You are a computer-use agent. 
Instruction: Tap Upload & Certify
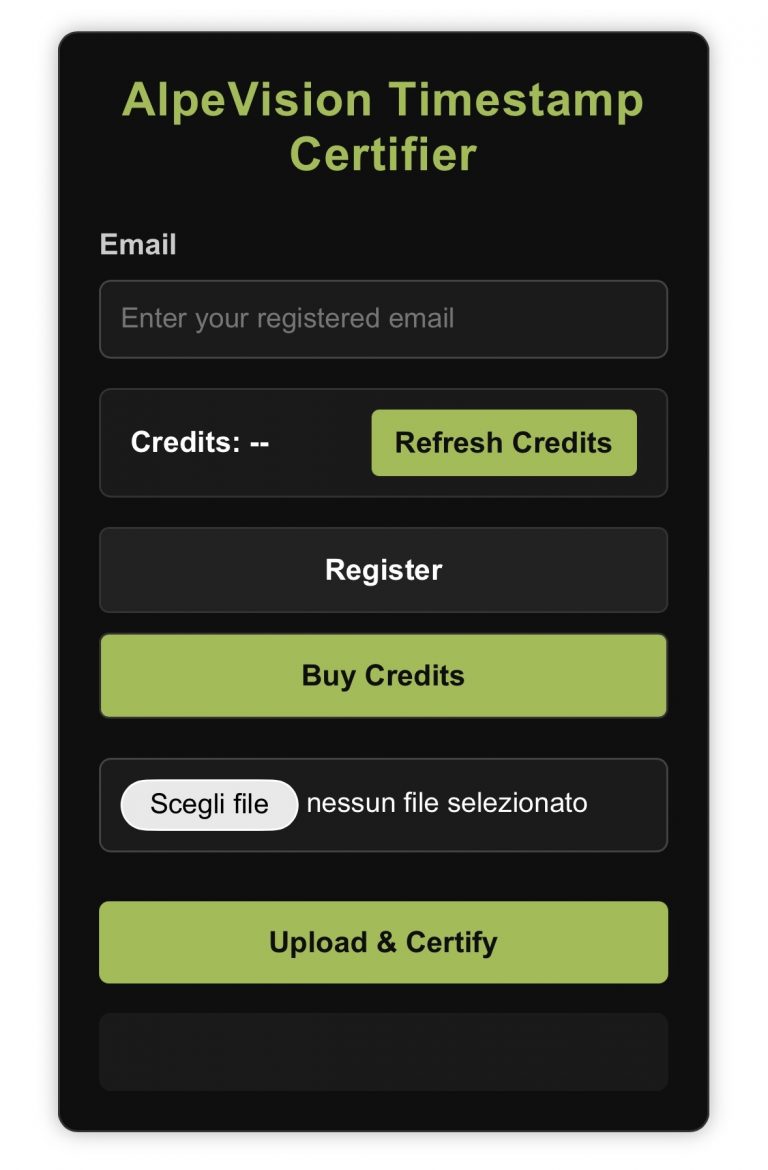(x=383, y=942)
